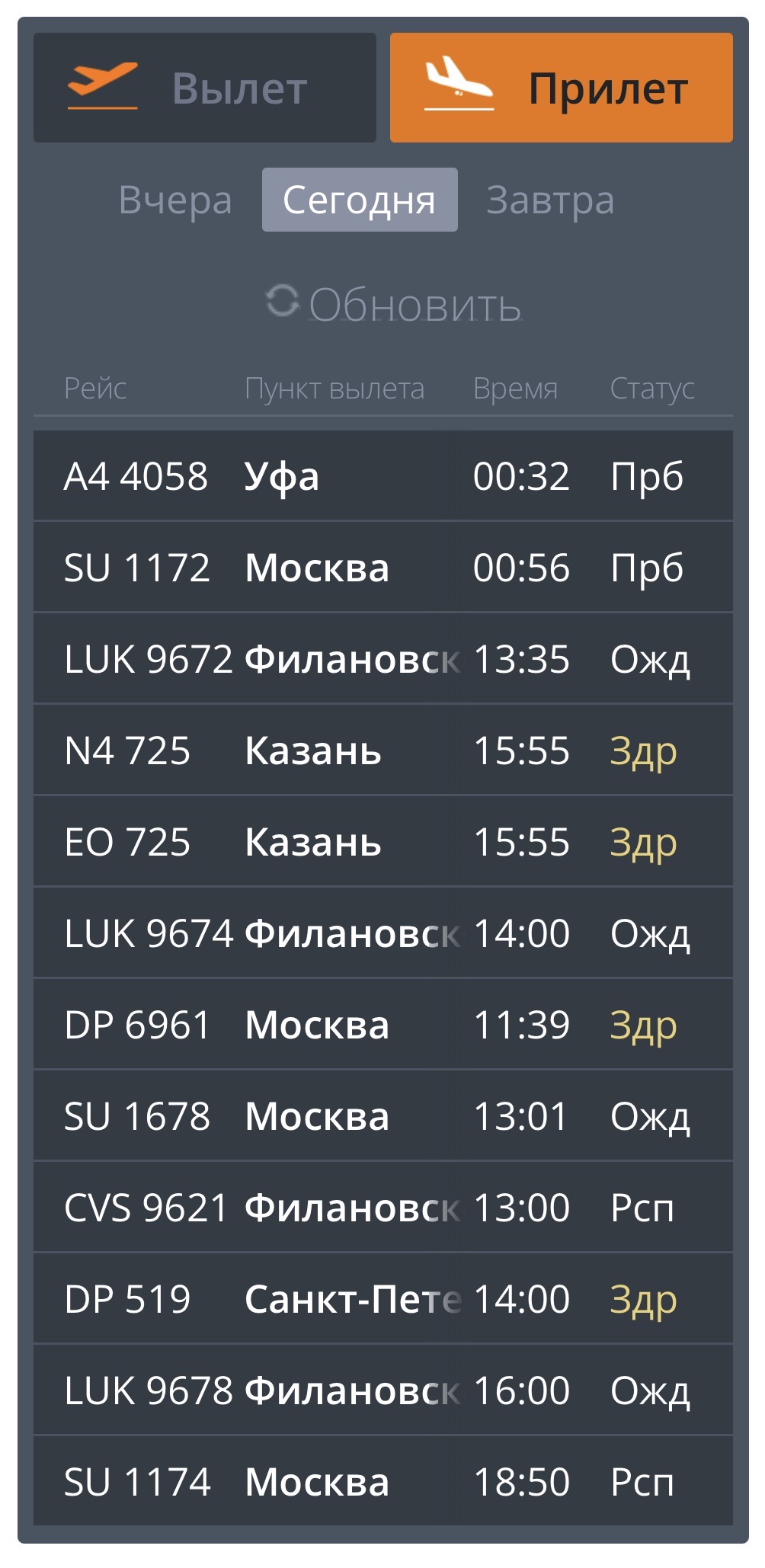
Task: Open flight DP 6961 from Москва
Action: pyautogui.click(x=382, y=1025)
